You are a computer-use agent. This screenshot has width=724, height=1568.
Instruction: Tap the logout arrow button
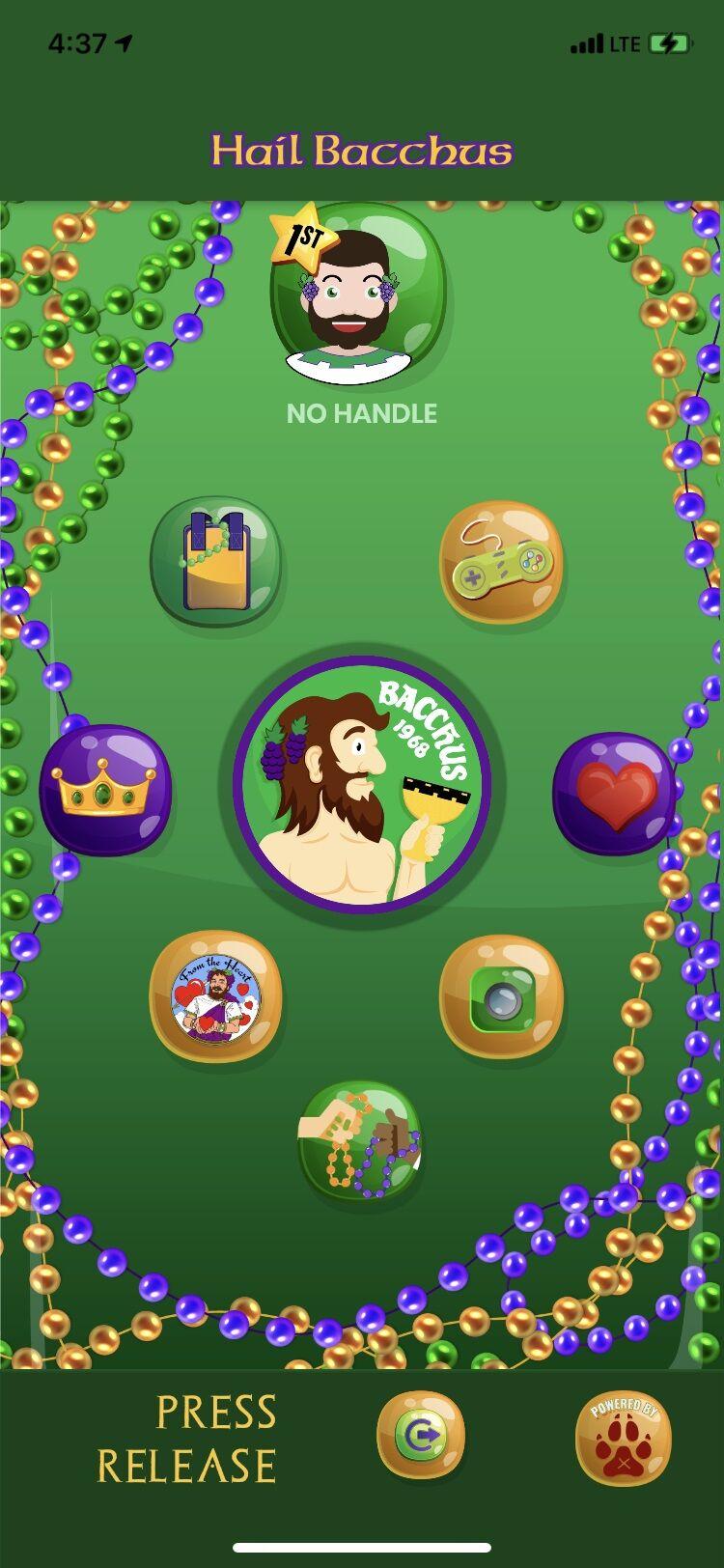(421, 1436)
